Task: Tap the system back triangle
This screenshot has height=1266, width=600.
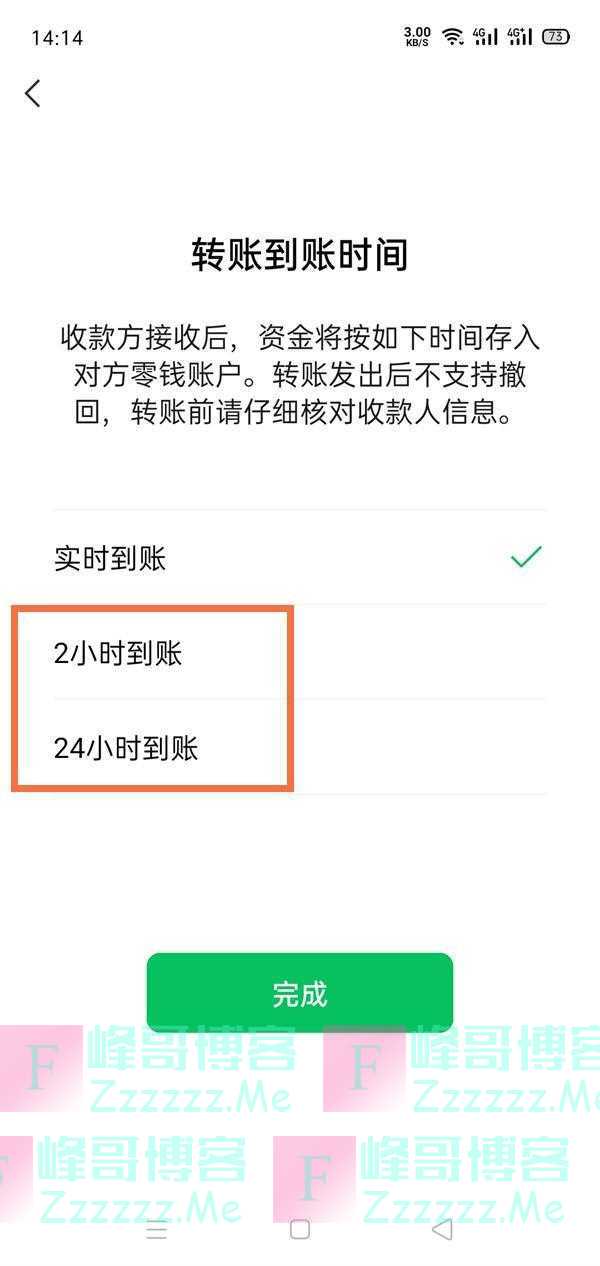Action: point(442,1230)
